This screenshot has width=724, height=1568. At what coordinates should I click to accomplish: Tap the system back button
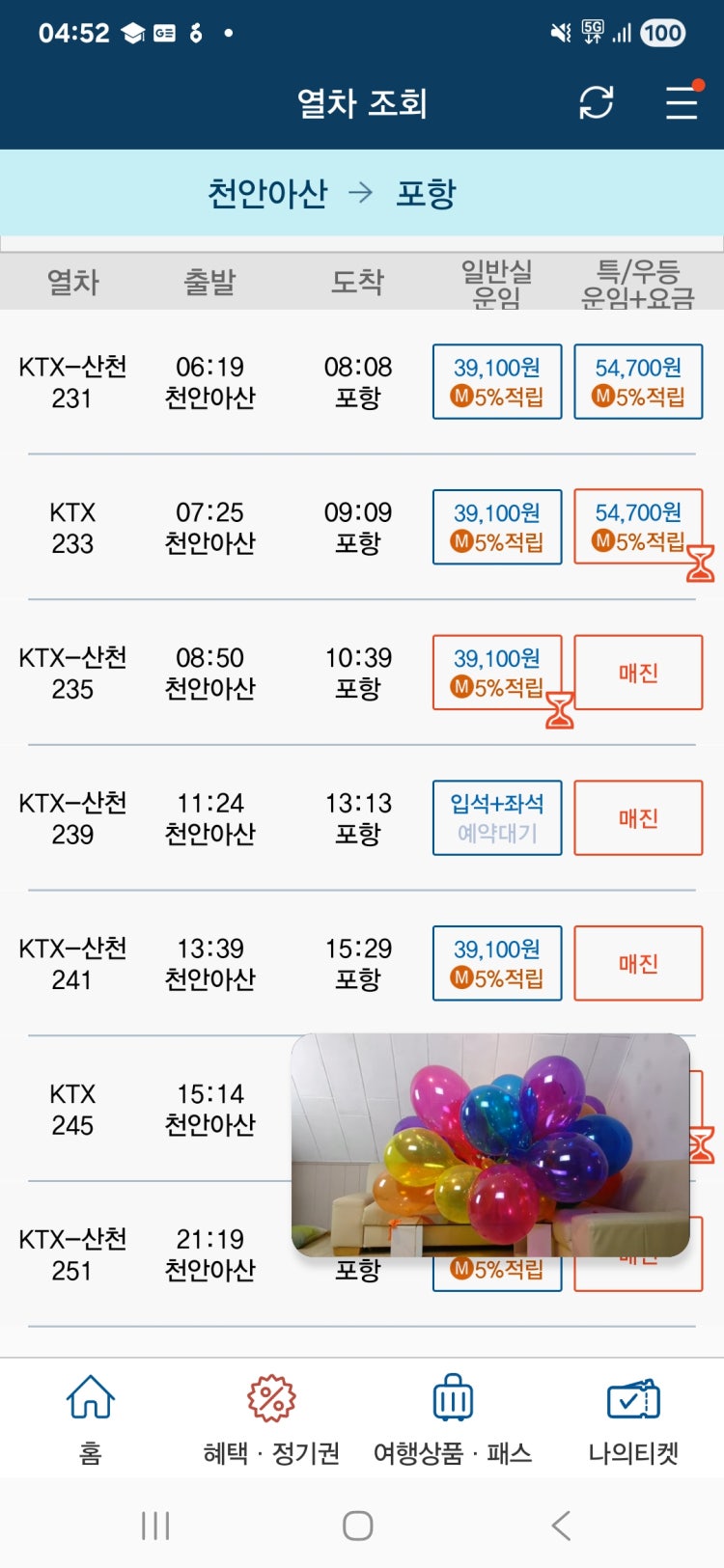pos(561,1526)
